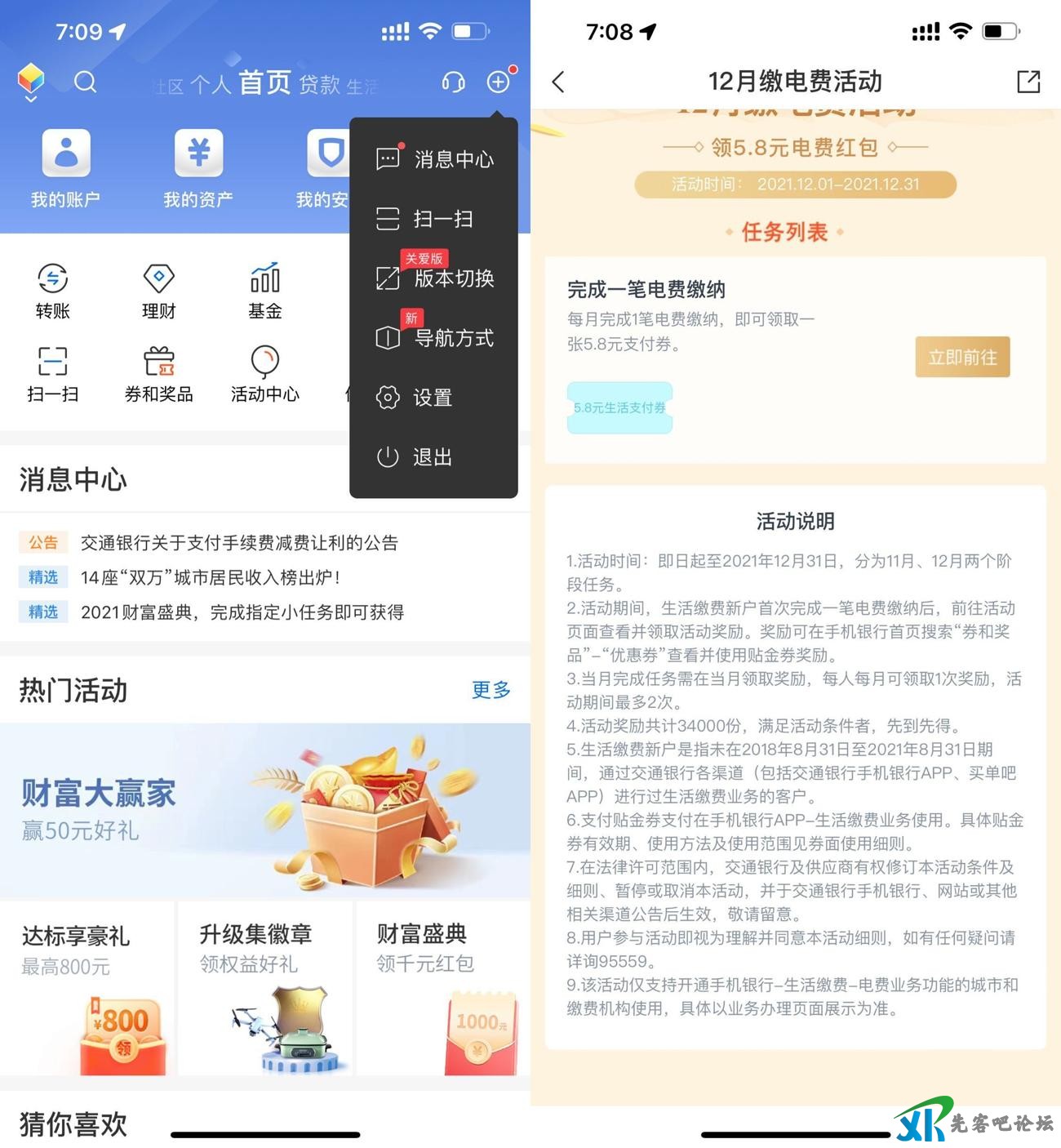Tap the plus menu icon

[x=498, y=82]
